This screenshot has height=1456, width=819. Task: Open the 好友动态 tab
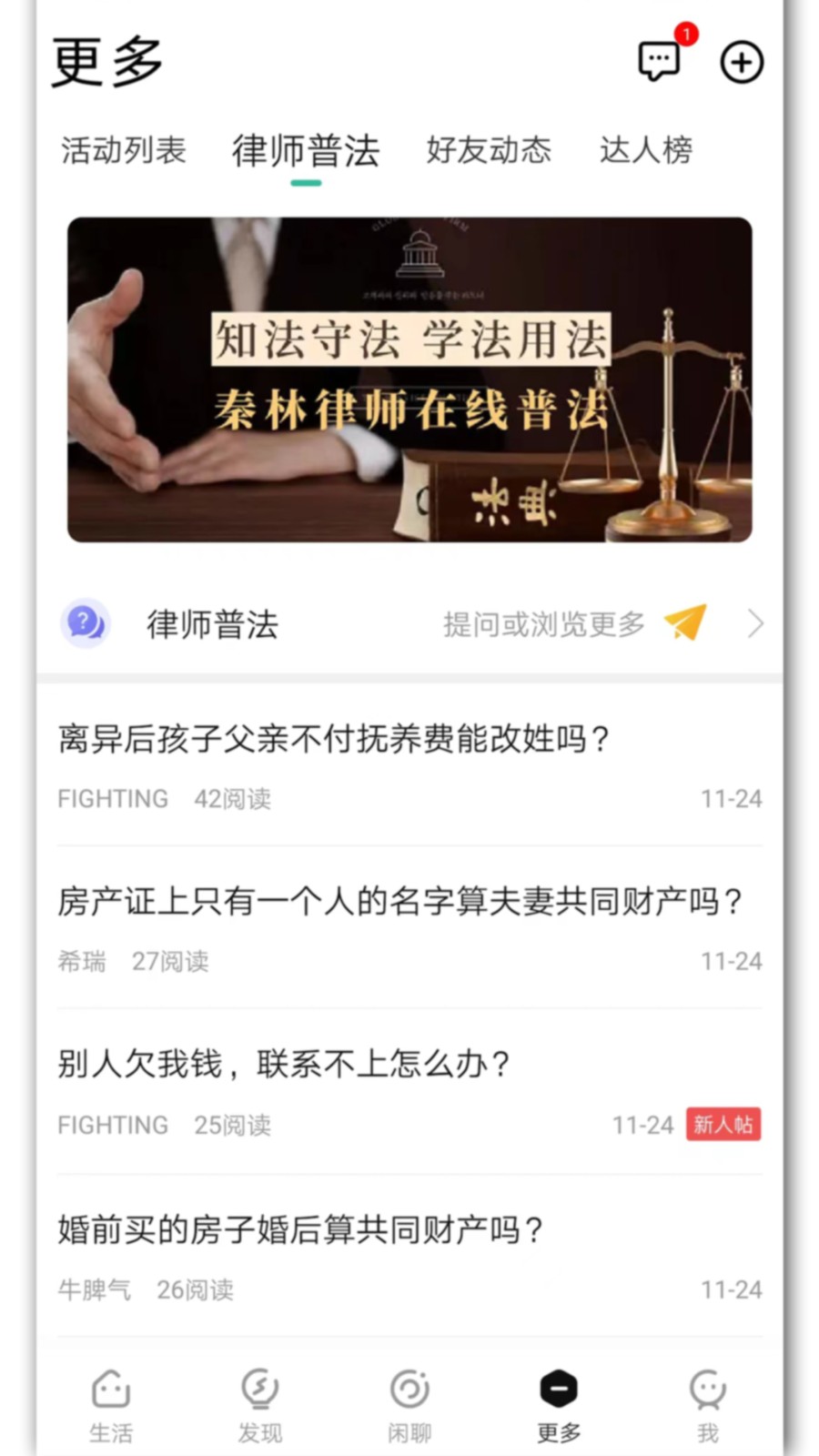pyautogui.click(x=489, y=151)
